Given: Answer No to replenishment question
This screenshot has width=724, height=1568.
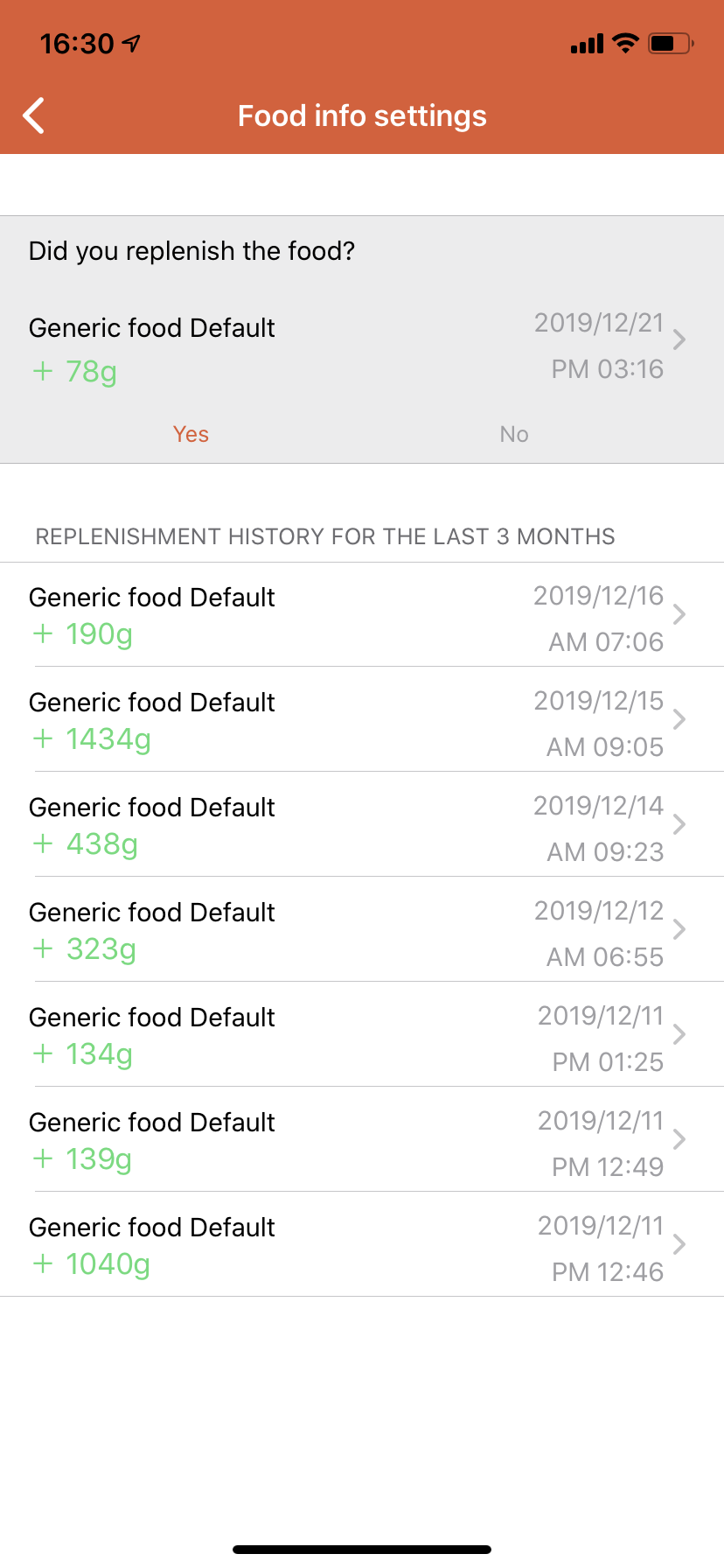Looking at the screenshot, I should pyautogui.click(x=514, y=434).
